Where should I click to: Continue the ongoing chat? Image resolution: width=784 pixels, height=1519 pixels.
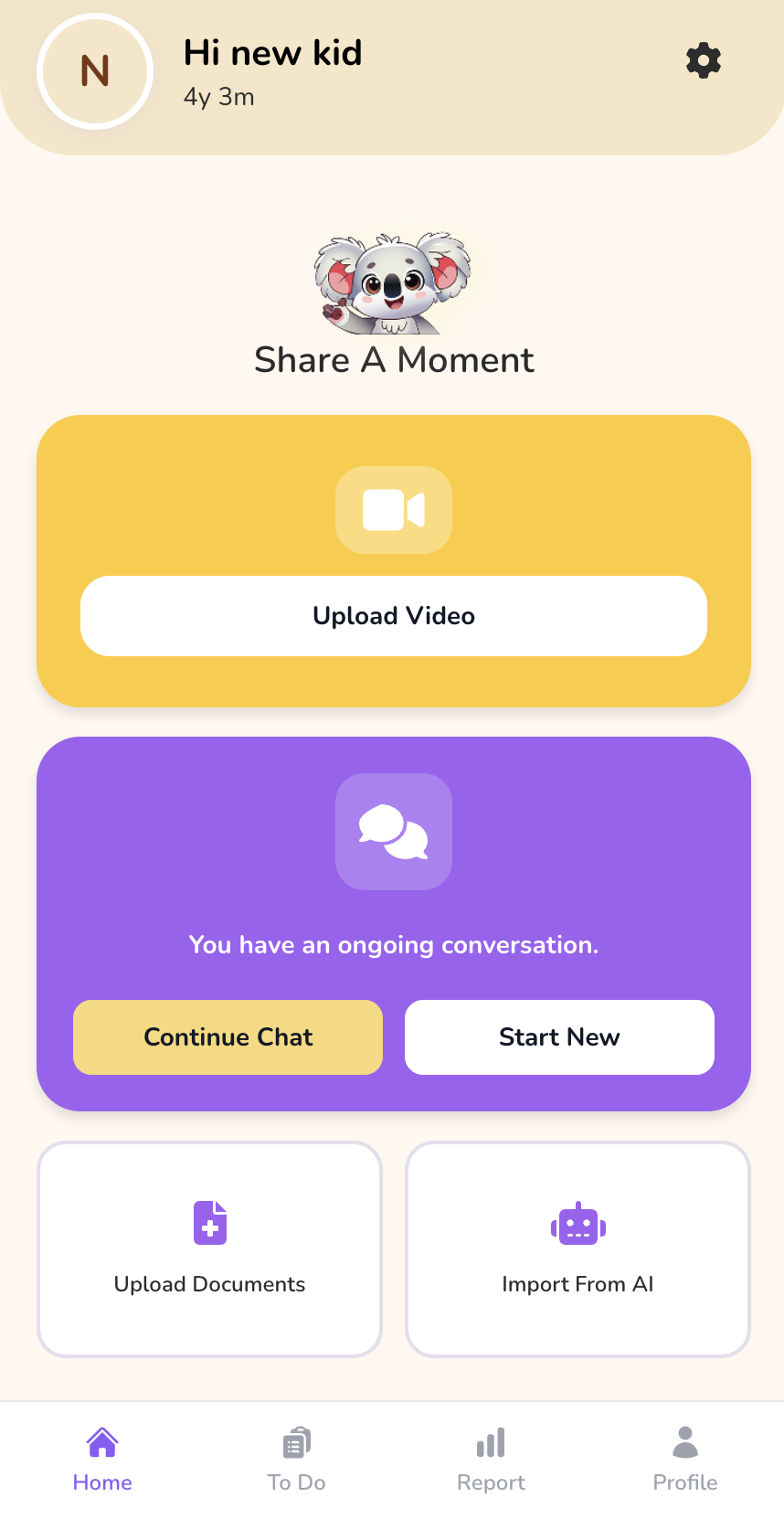[x=228, y=1036]
